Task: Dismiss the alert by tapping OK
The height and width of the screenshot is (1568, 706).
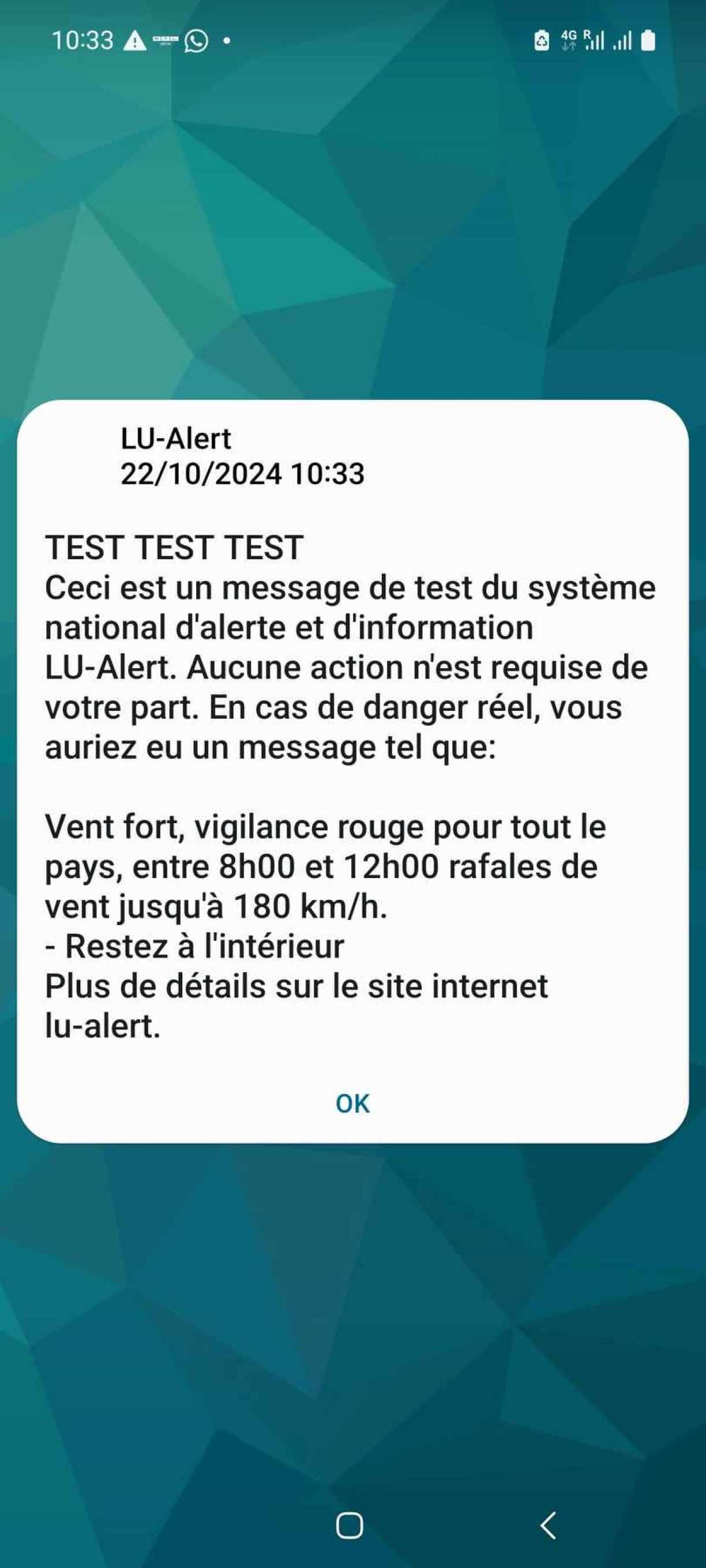Action: [x=352, y=1102]
